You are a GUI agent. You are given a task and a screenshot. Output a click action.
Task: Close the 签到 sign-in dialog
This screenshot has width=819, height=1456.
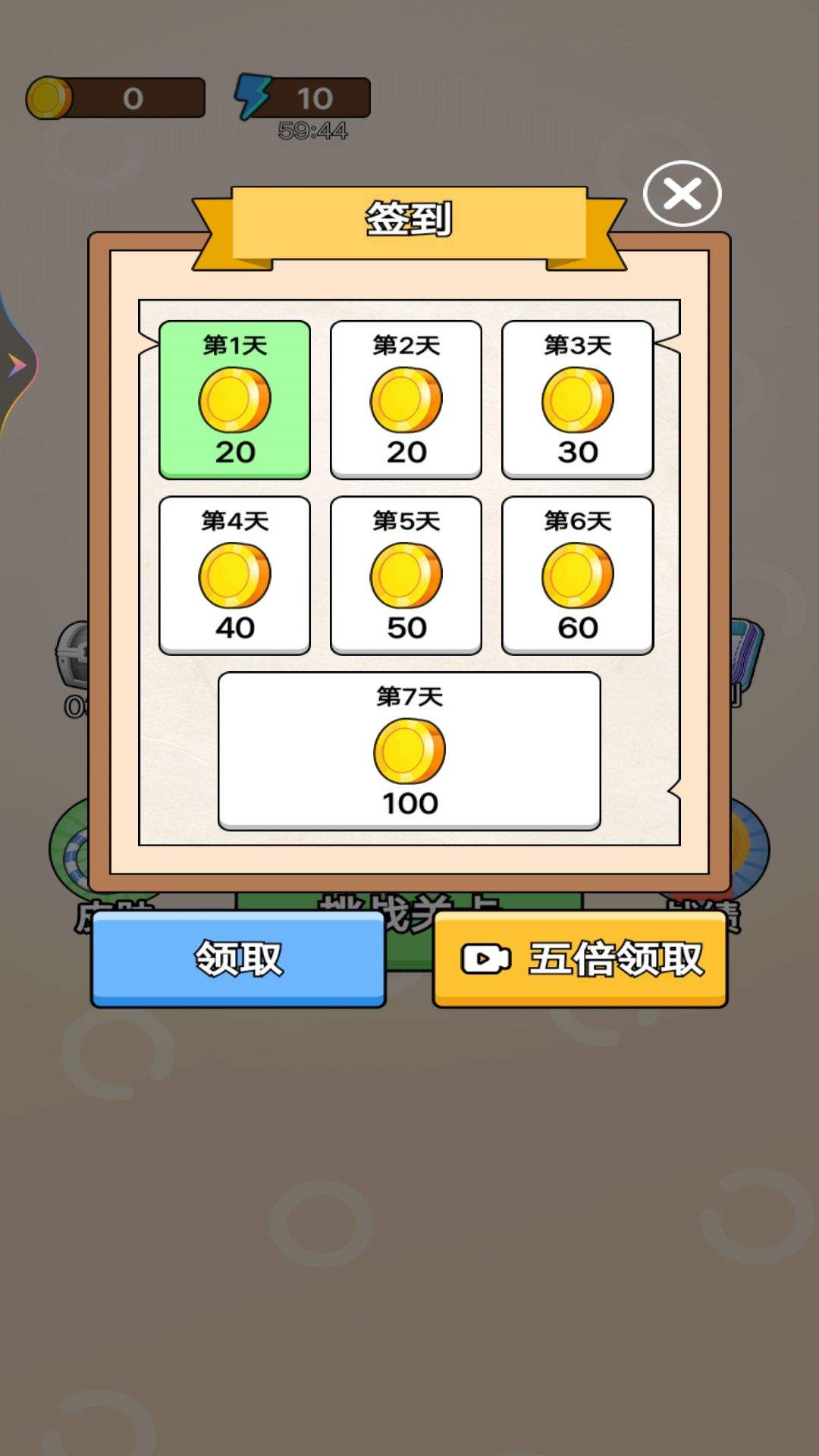point(682,194)
